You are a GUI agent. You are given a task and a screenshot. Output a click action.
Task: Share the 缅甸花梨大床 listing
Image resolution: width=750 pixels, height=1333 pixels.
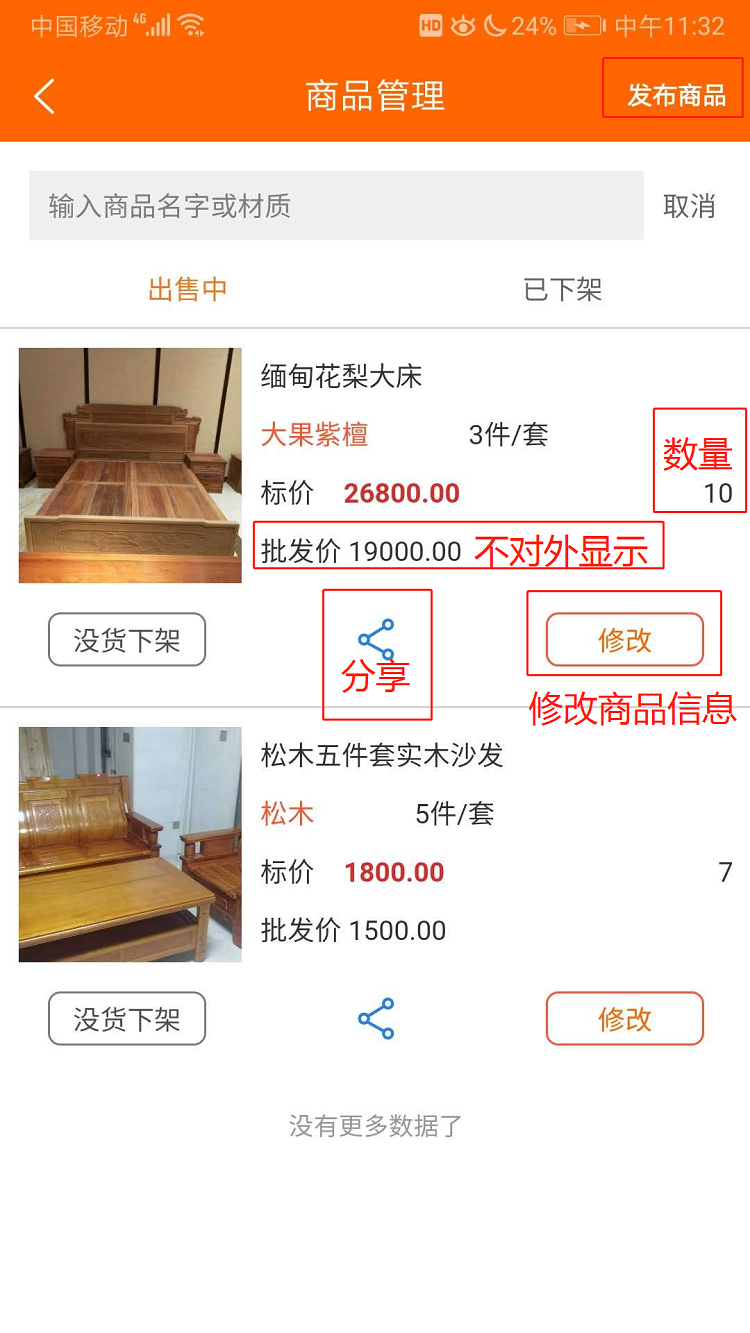[376, 639]
